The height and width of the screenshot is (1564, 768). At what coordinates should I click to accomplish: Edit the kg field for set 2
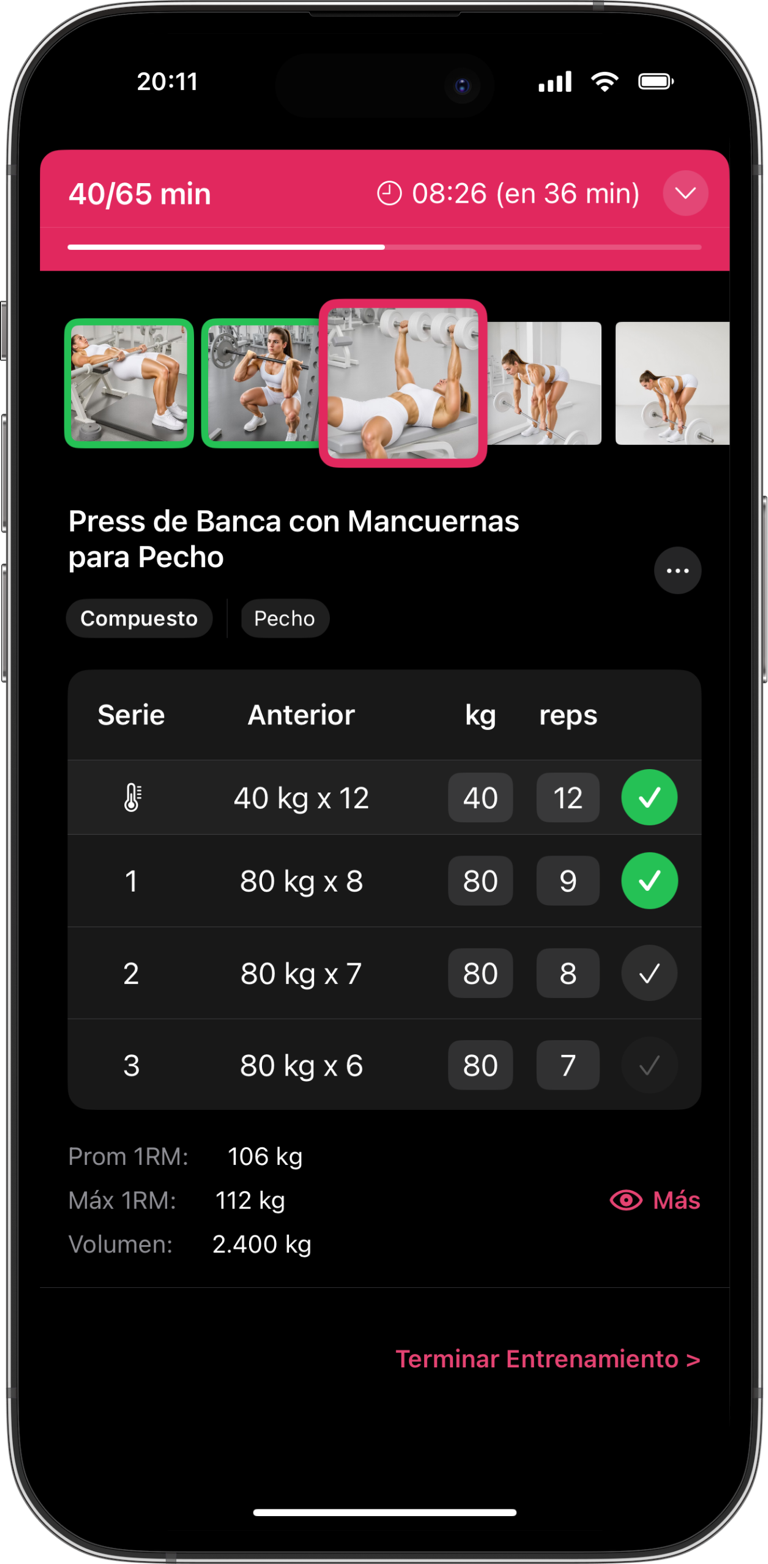point(480,973)
